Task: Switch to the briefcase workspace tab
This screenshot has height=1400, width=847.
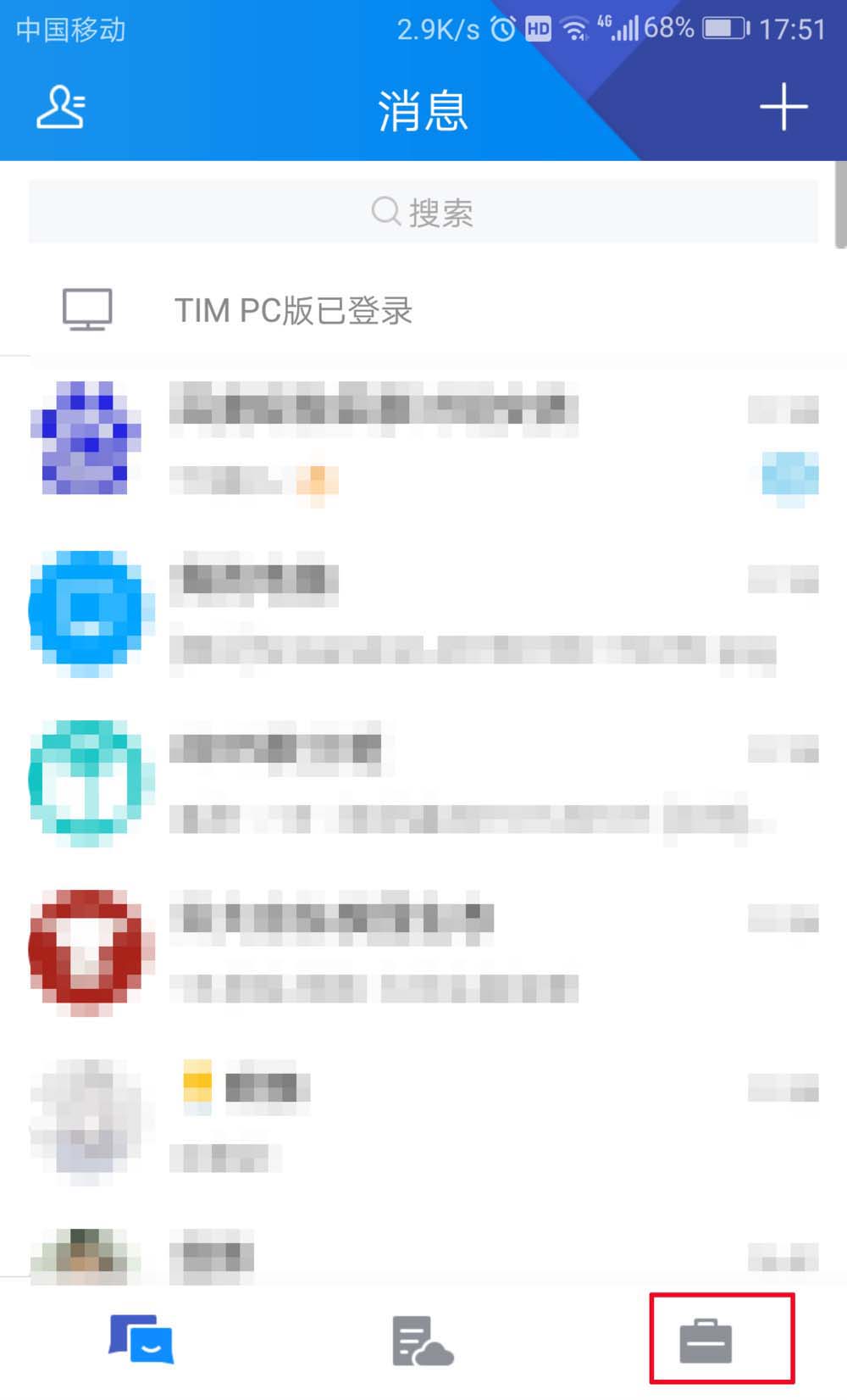Action: (706, 1341)
